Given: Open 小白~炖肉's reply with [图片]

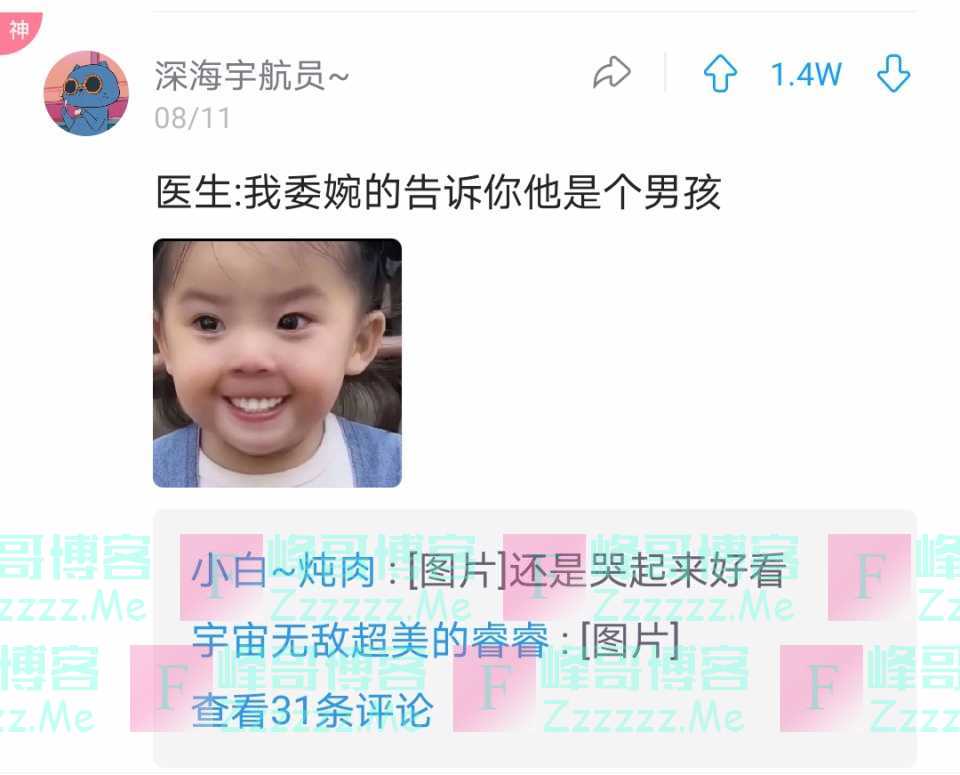Looking at the screenshot, I should [488, 572].
